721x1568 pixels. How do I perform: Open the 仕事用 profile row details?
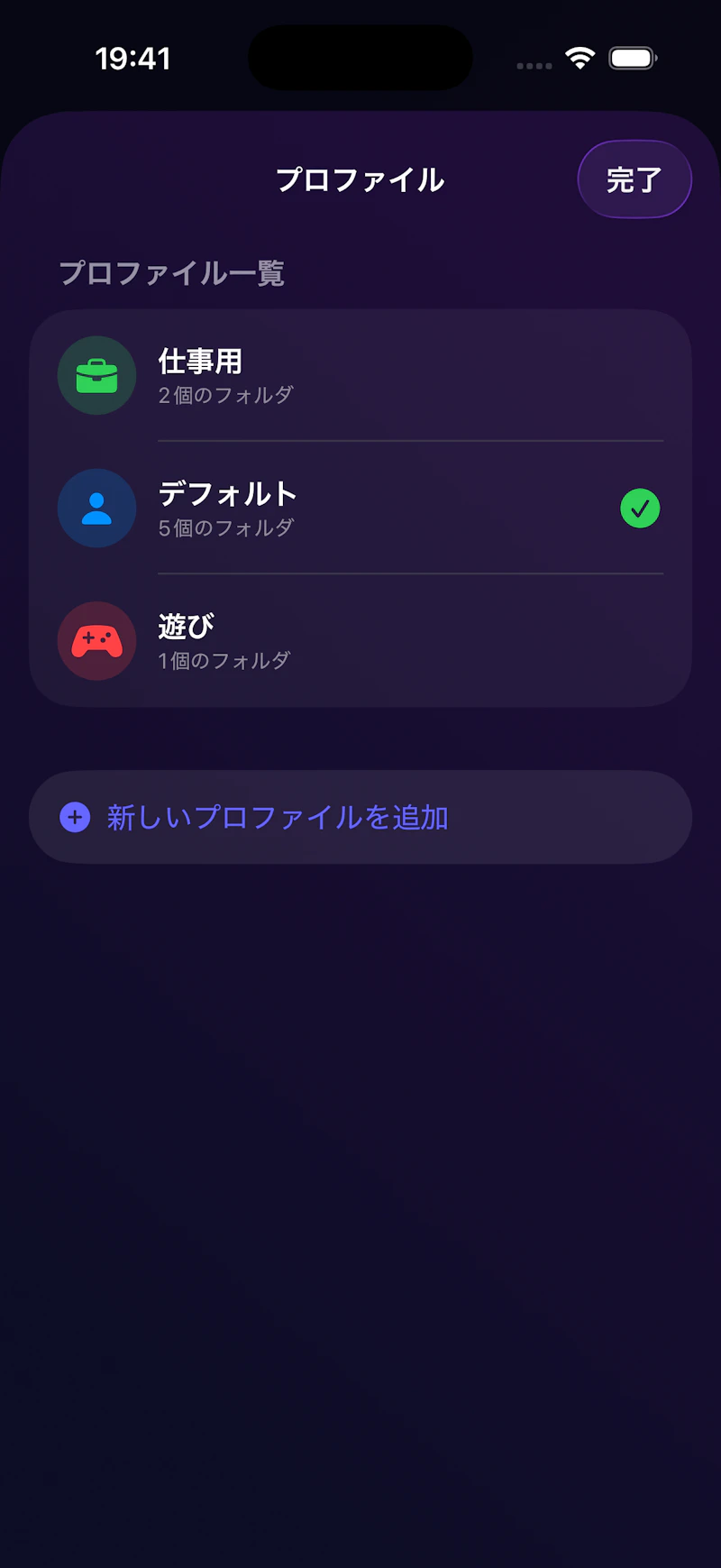pos(360,375)
